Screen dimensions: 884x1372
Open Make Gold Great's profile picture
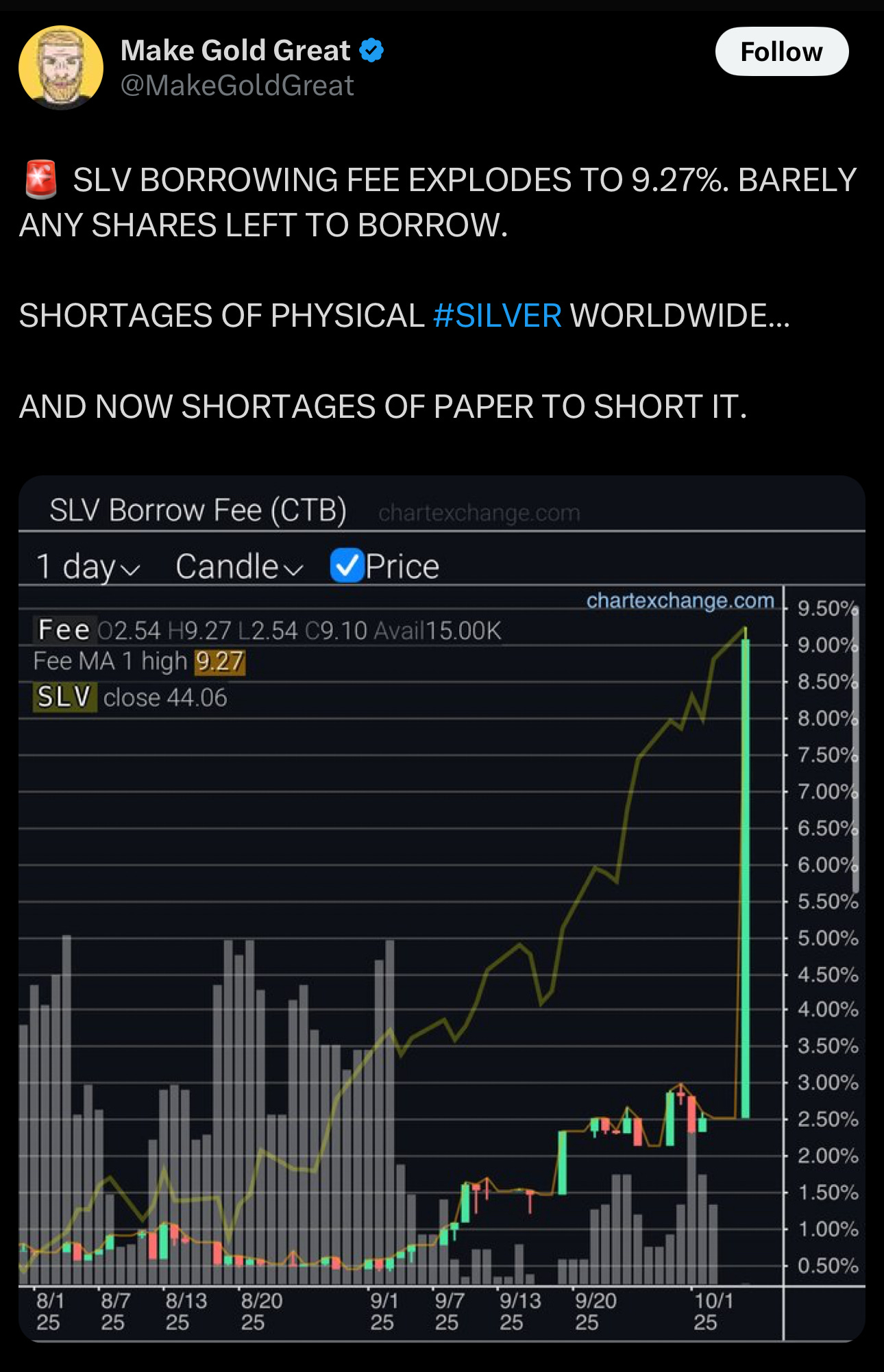[x=61, y=68]
